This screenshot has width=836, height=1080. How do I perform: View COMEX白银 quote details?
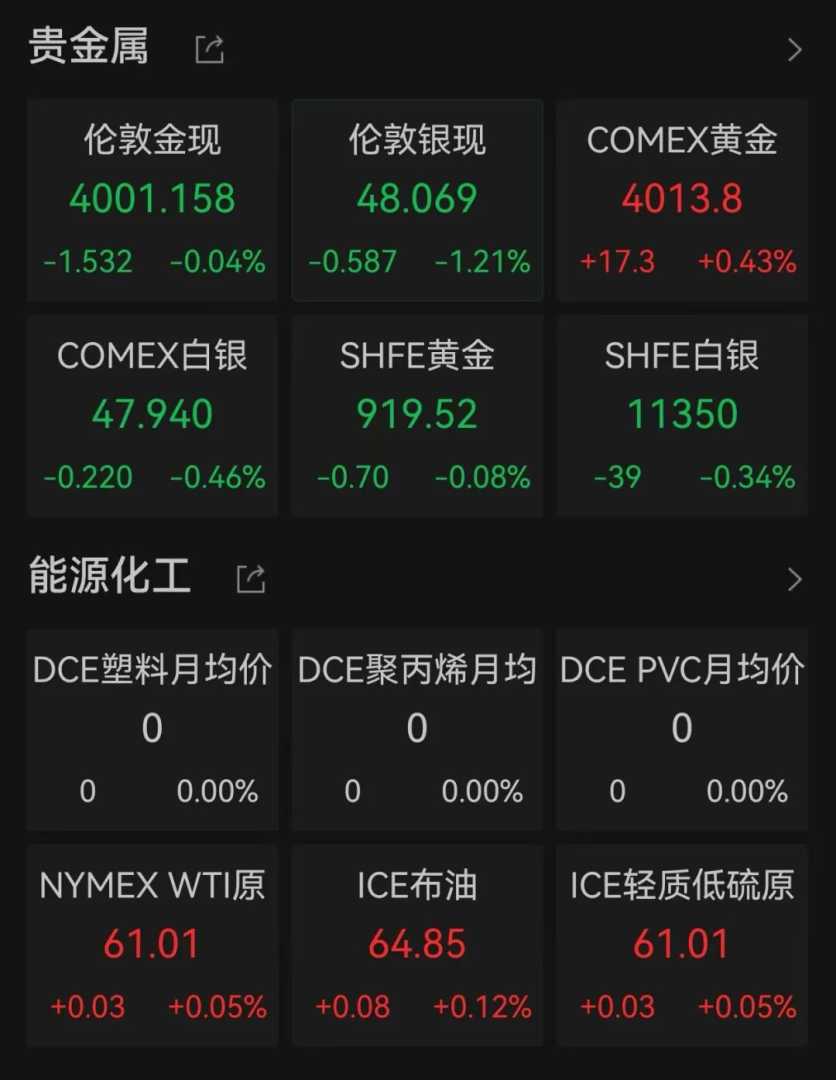(153, 415)
